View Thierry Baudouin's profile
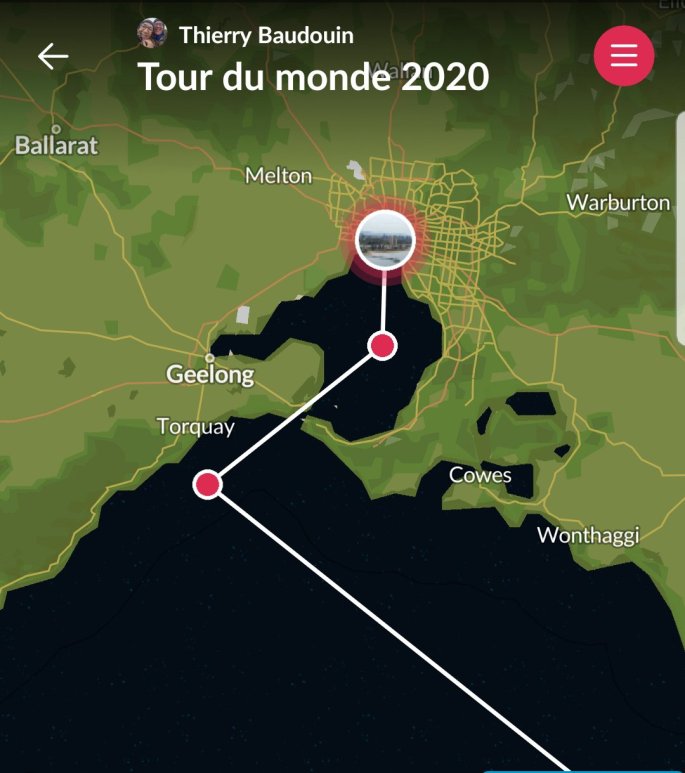The height and width of the screenshot is (773, 685). [265, 35]
